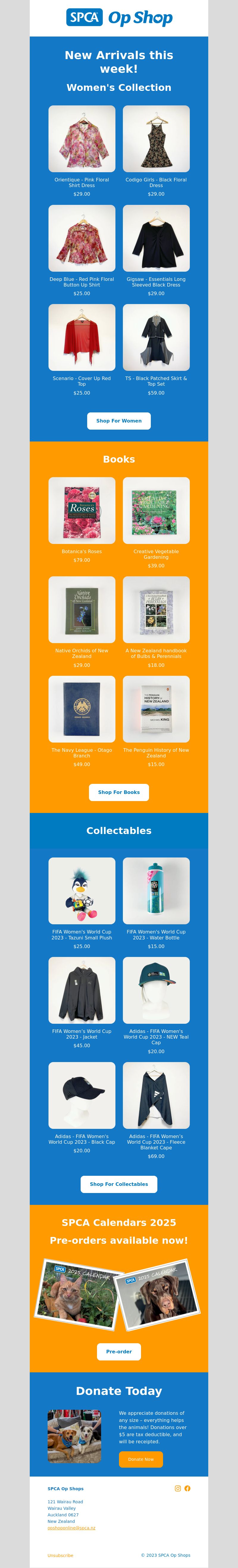238x1568 pixels.
Task: Tap the Shop For Women button
Action: tap(118, 421)
